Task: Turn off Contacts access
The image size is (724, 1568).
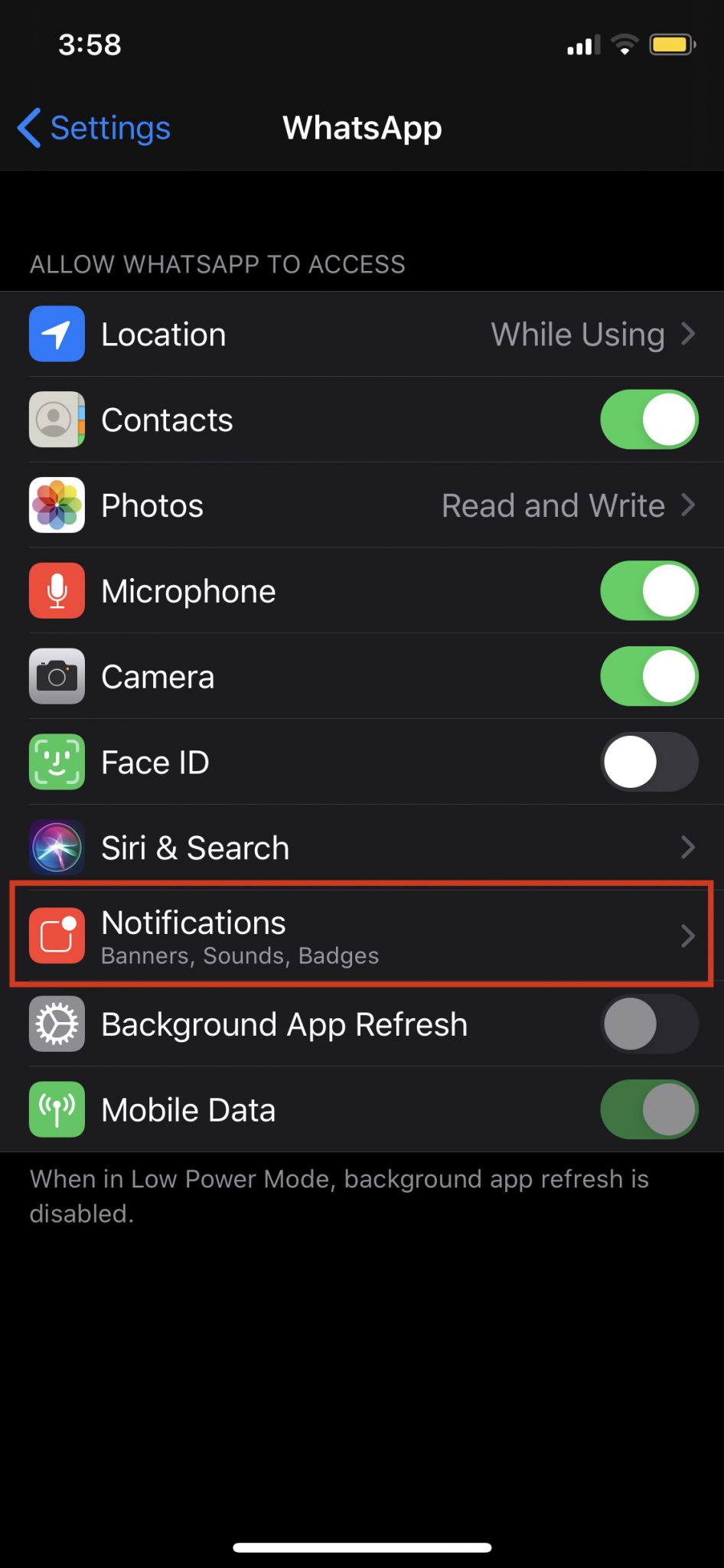Action: click(x=648, y=420)
